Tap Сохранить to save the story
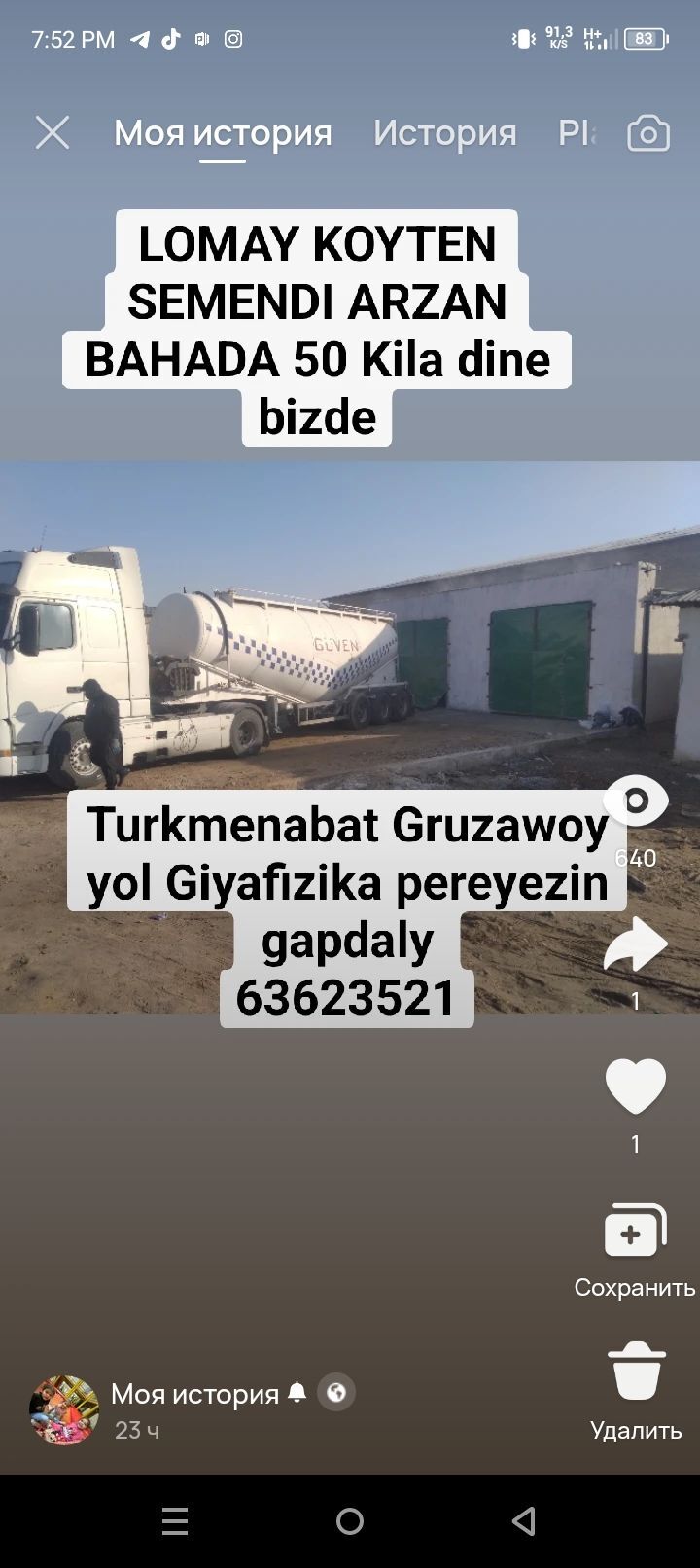 pos(636,1232)
